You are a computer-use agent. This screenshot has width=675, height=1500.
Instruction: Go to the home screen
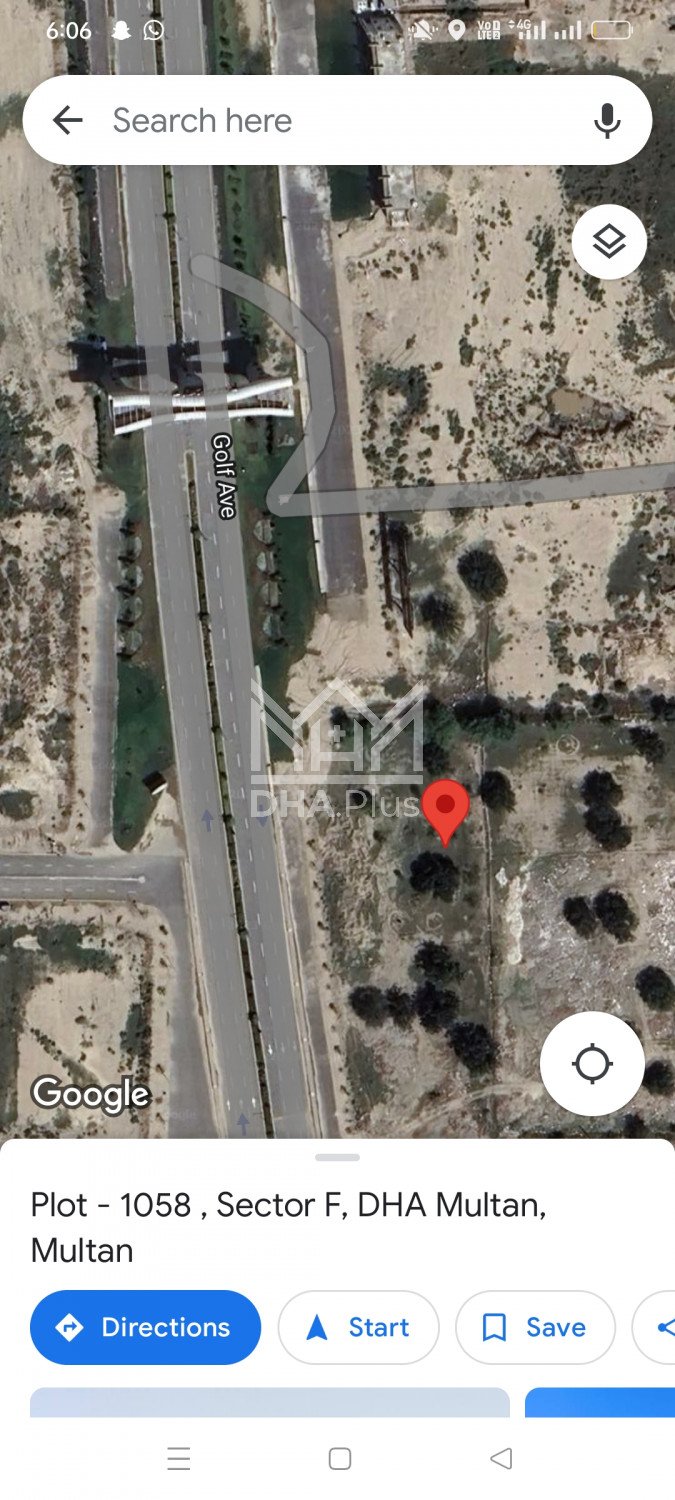pyautogui.click(x=340, y=1459)
